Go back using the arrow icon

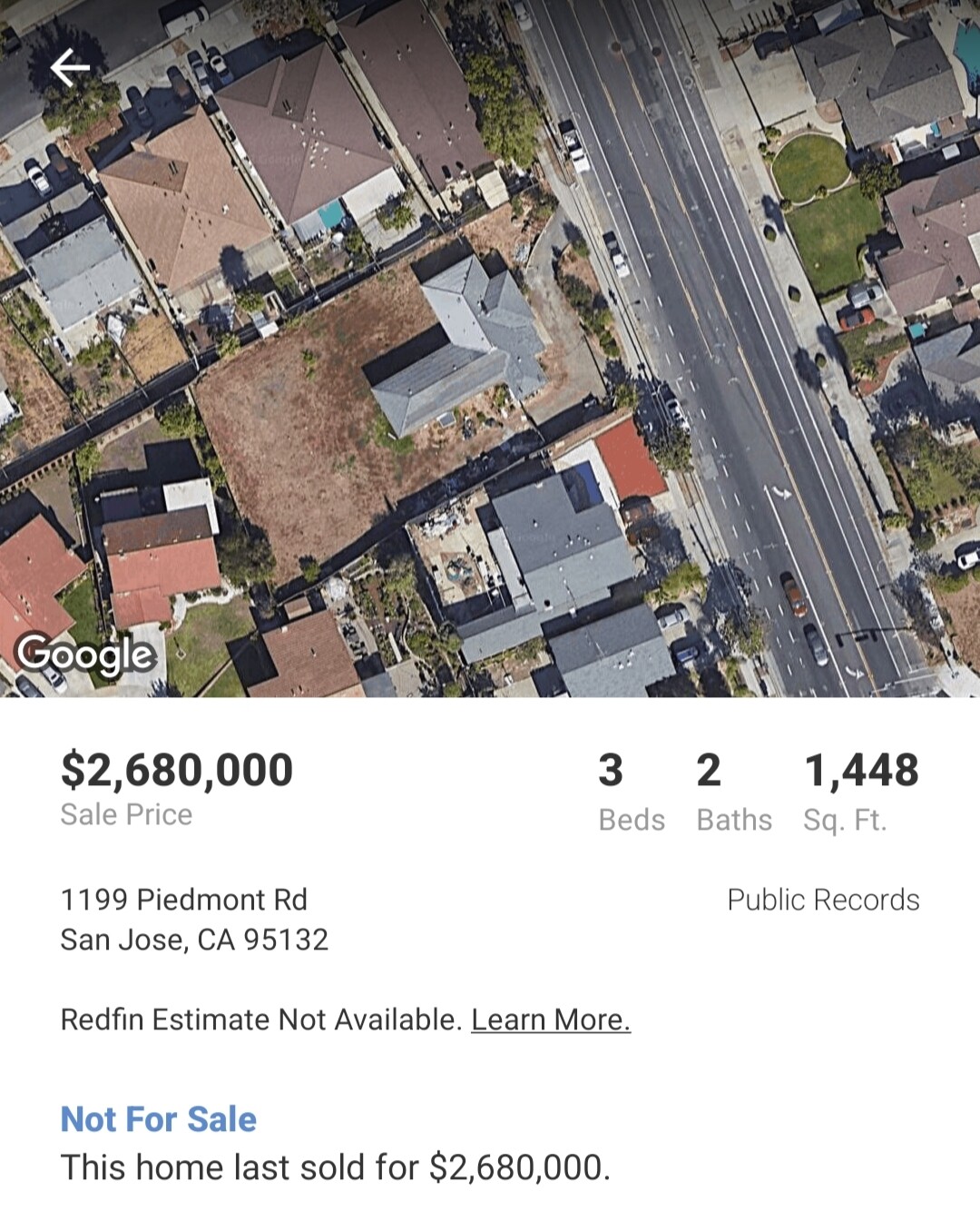click(70, 68)
